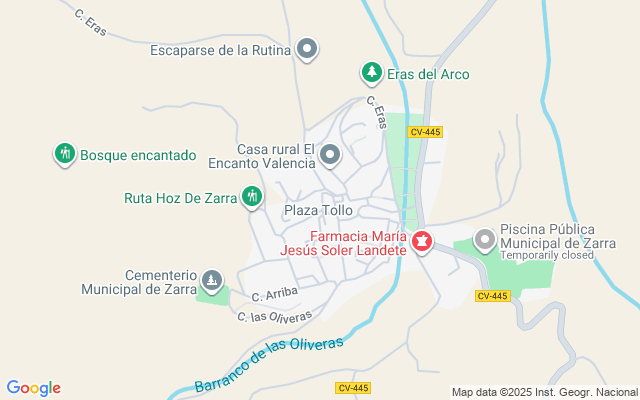This screenshot has height=400, width=640.
Task: Tap the Piscina Pública Municipal de Zarra pin
Action: coord(485,239)
